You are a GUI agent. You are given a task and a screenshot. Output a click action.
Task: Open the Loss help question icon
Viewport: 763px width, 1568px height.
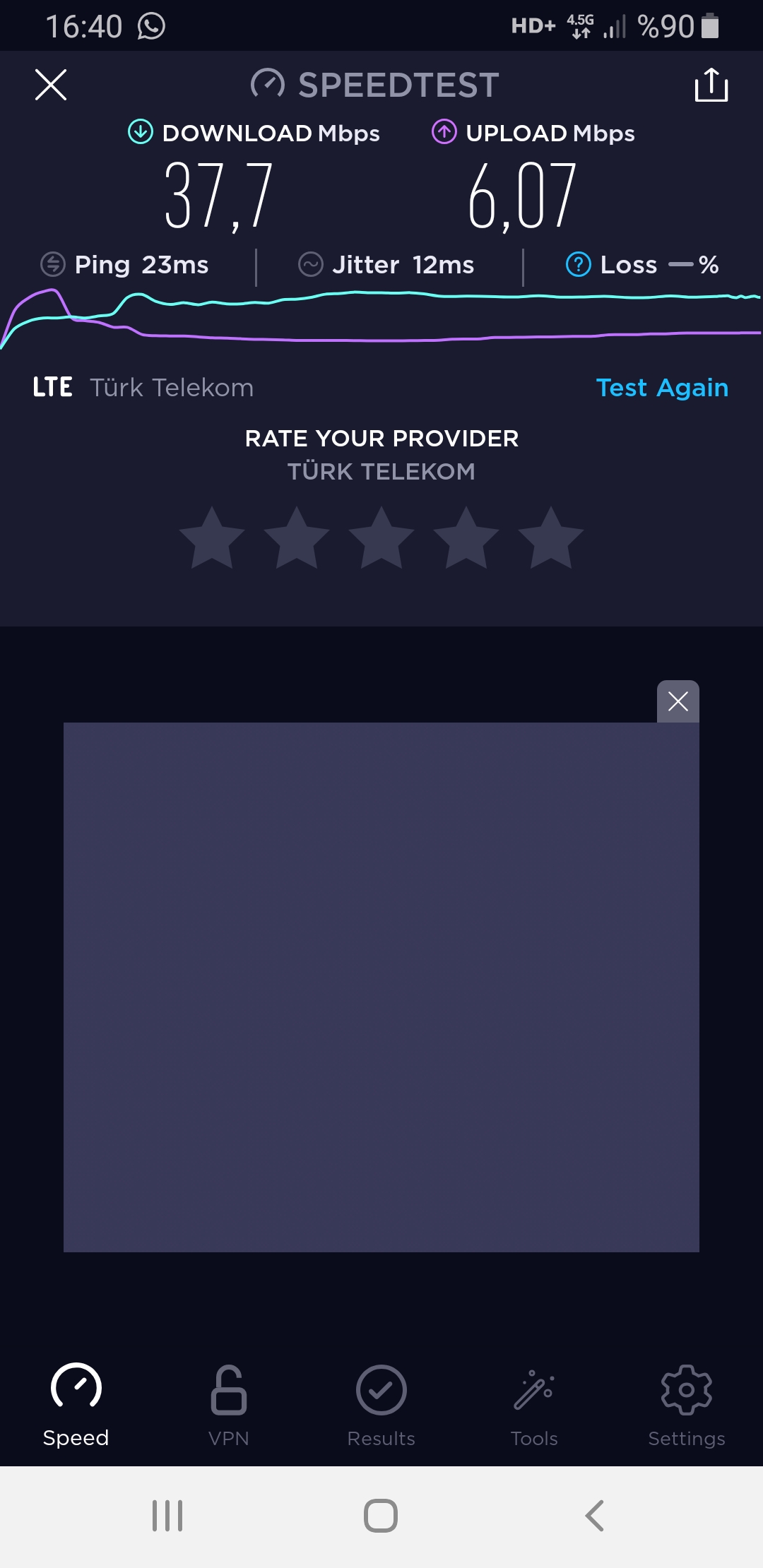point(578,265)
